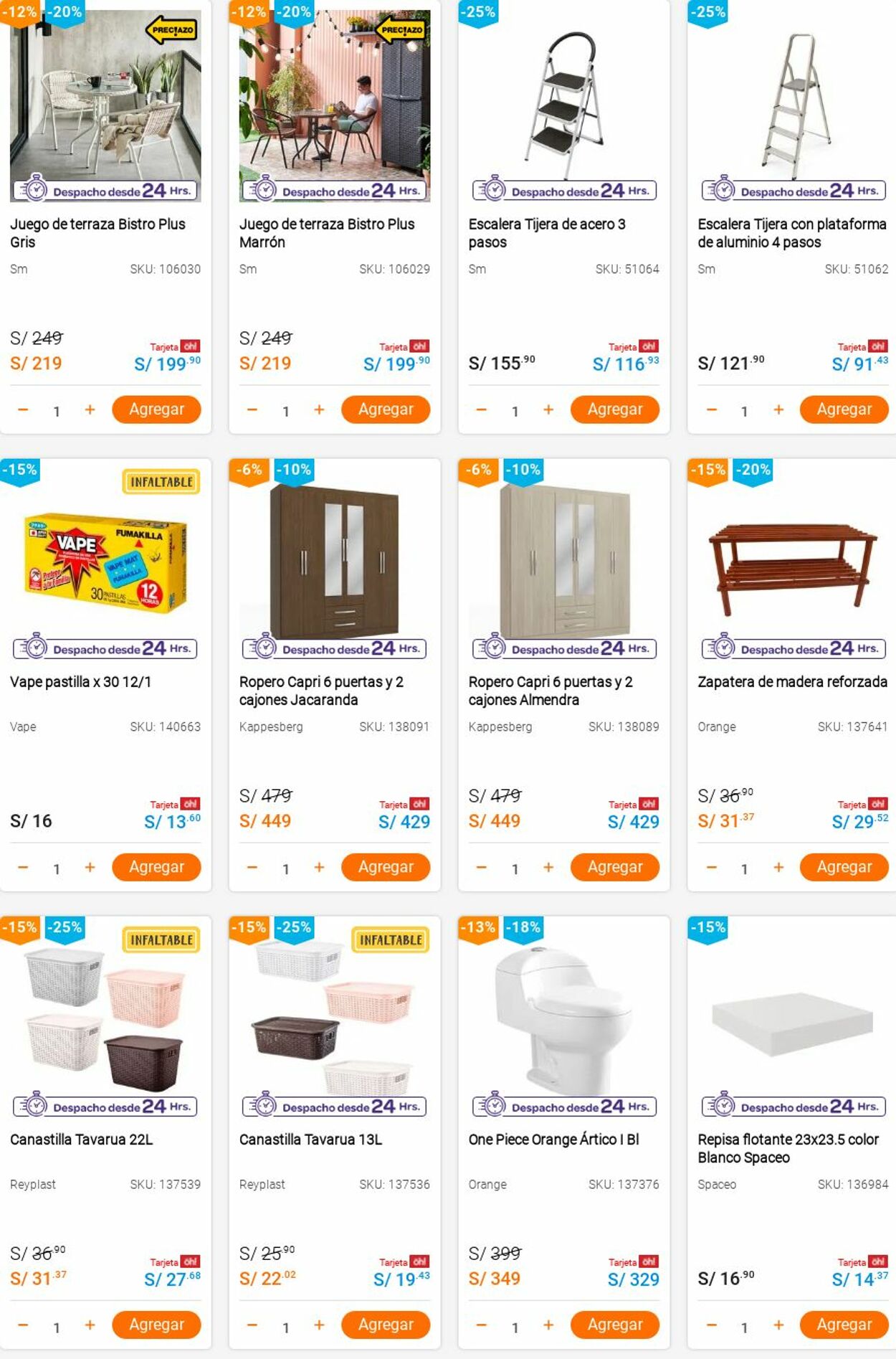Add Escalera Tijera de acero 3 pasos

coord(614,409)
